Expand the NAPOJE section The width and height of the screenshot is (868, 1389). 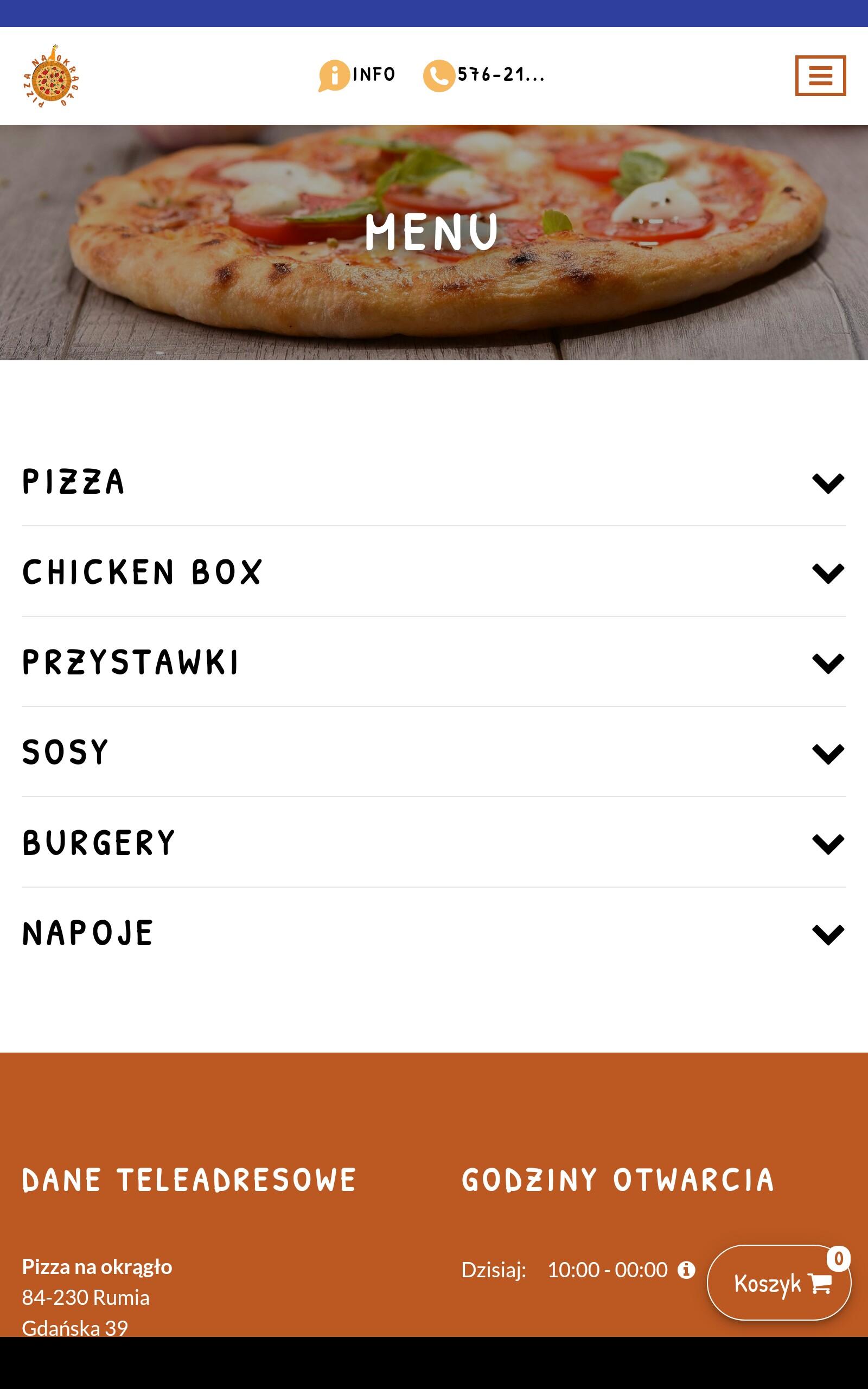(434, 933)
